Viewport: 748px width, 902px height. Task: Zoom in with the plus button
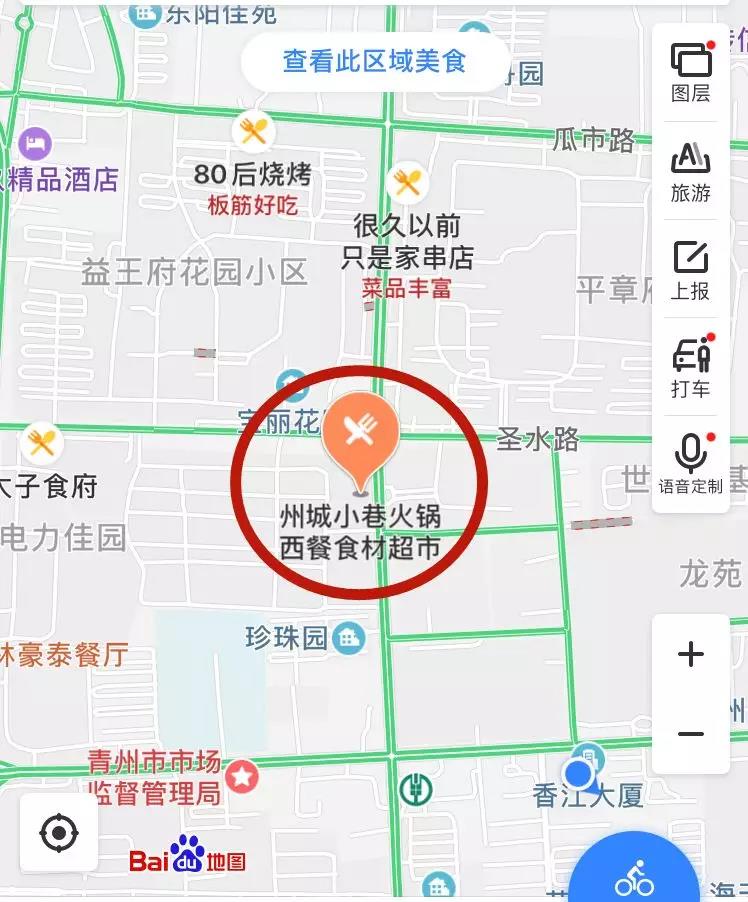[x=690, y=655]
